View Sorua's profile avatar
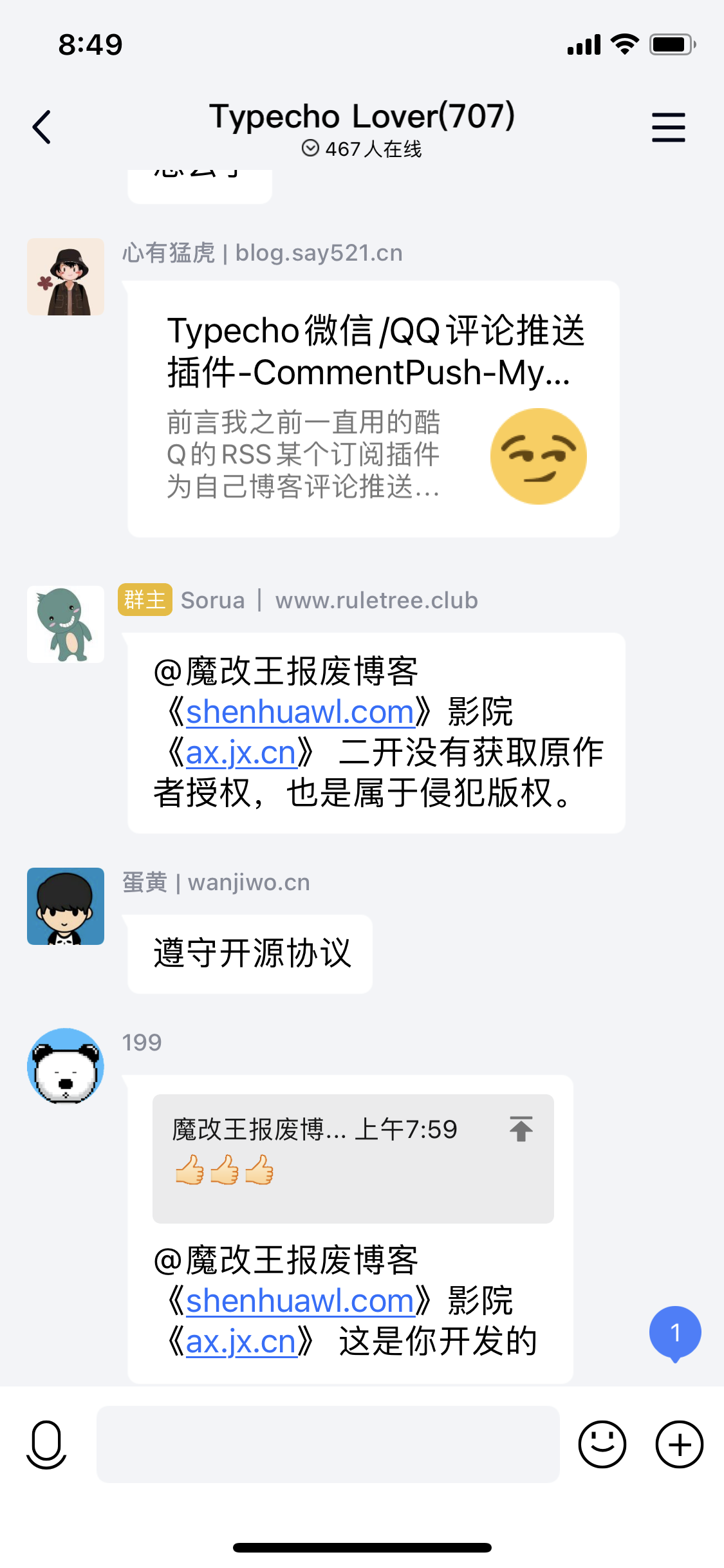724x1568 pixels. (66, 624)
